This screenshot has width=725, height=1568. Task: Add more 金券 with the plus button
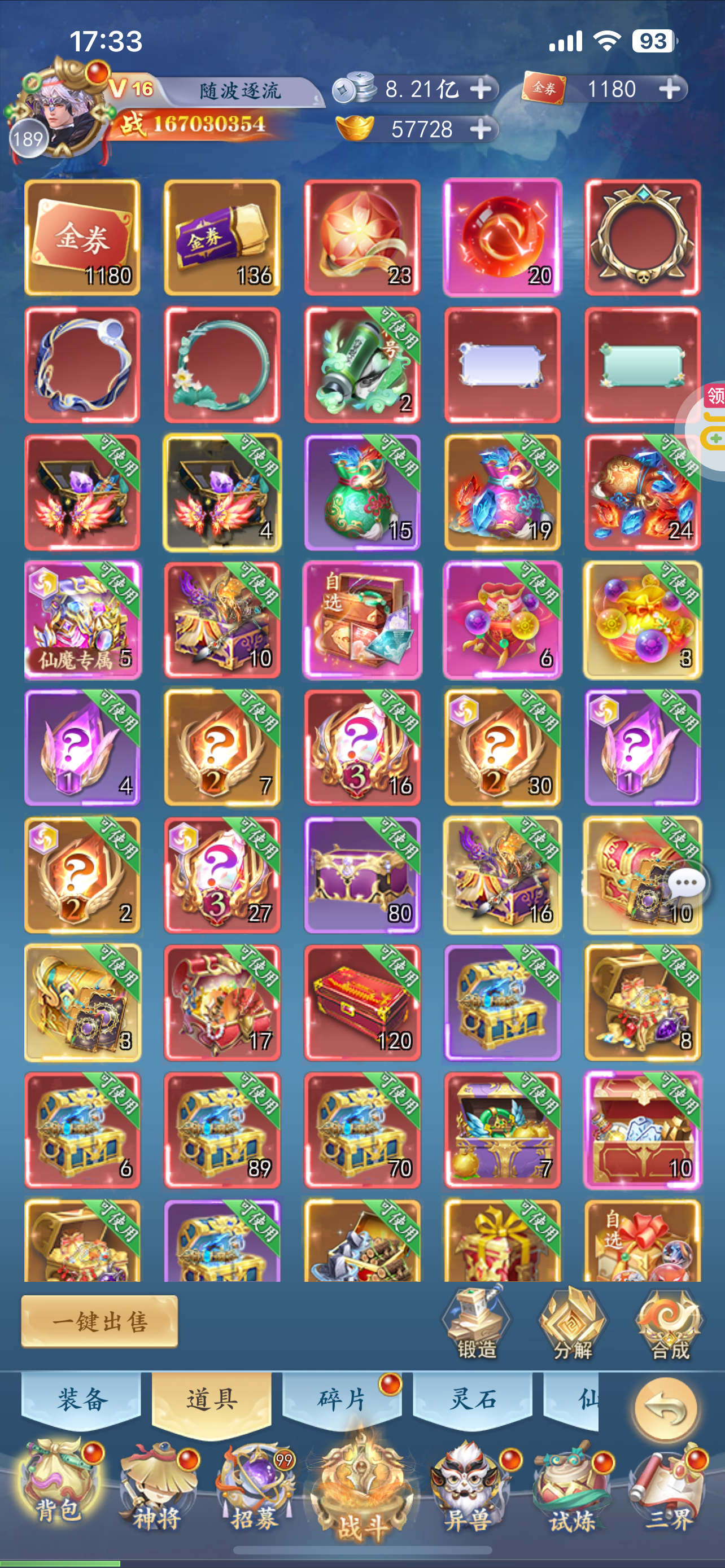pyautogui.click(x=670, y=89)
